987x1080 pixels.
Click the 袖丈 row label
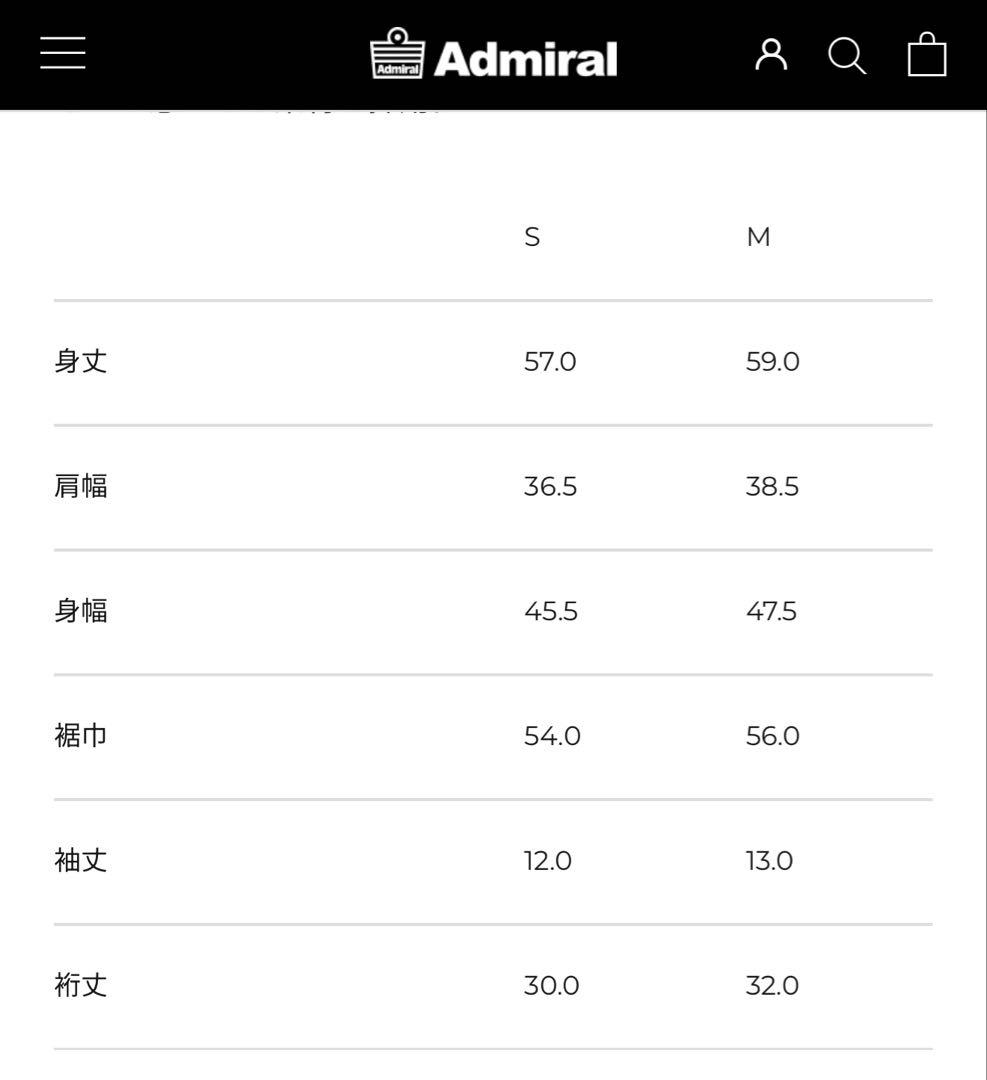point(80,860)
